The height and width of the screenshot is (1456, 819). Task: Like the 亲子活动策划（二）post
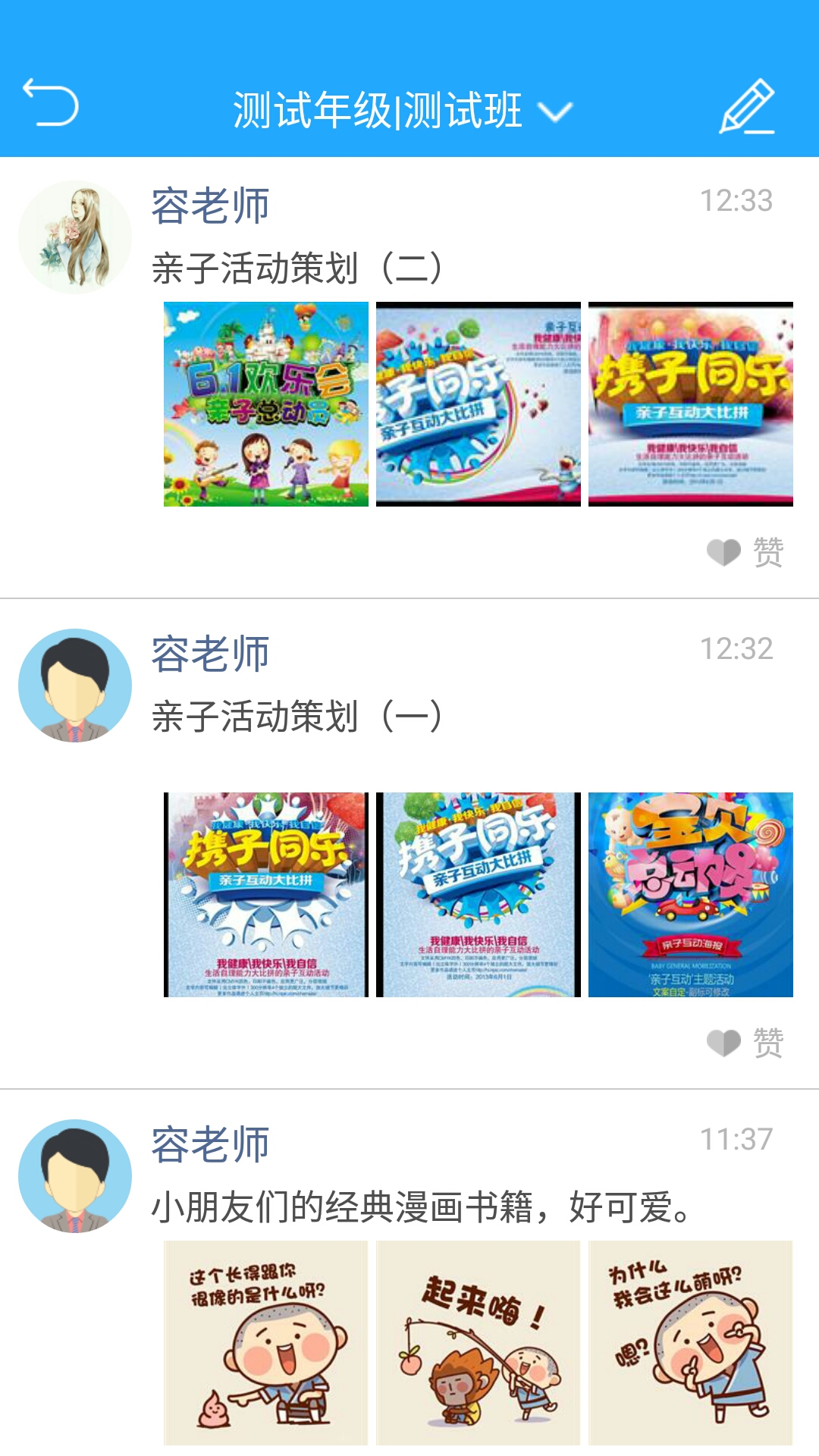[745, 552]
